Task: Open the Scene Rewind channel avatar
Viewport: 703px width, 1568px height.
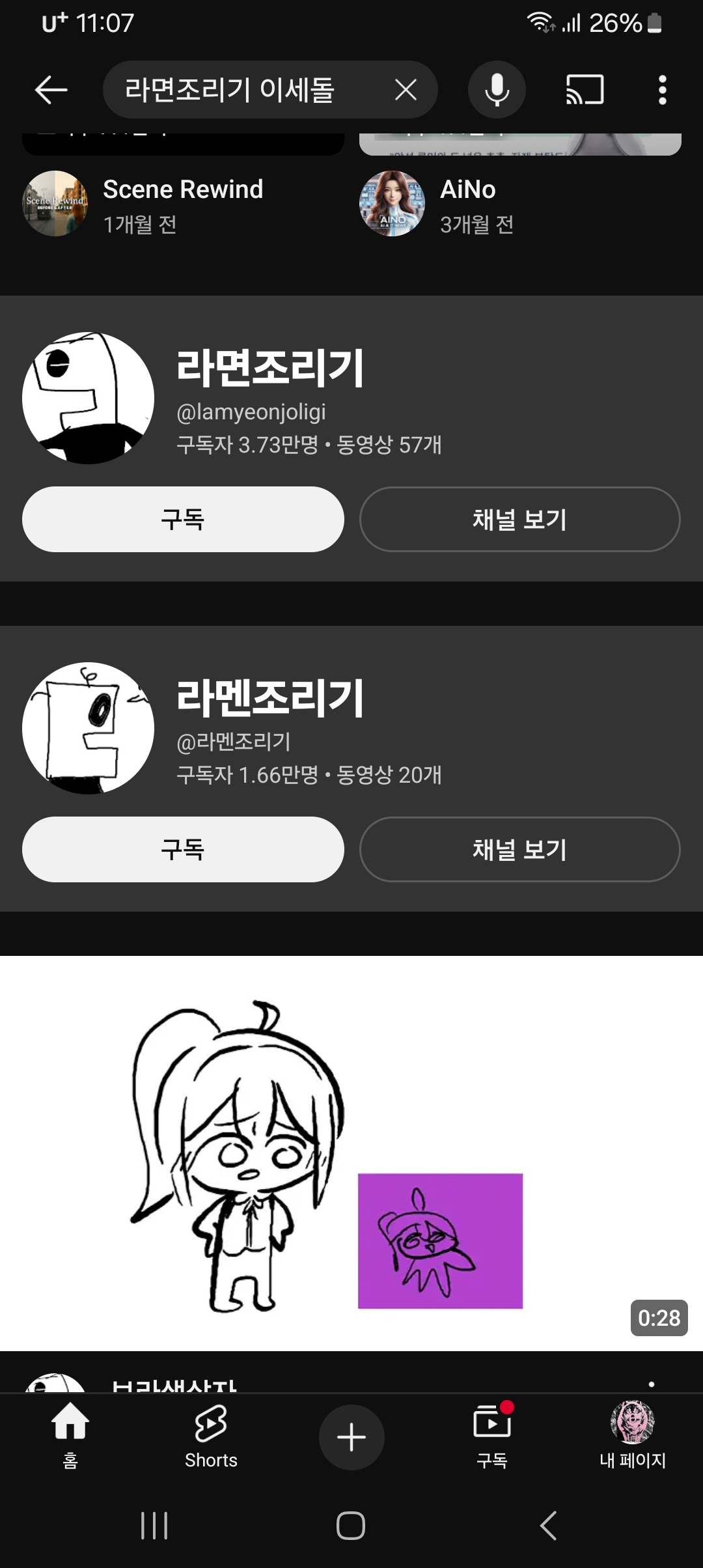Action: point(55,203)
